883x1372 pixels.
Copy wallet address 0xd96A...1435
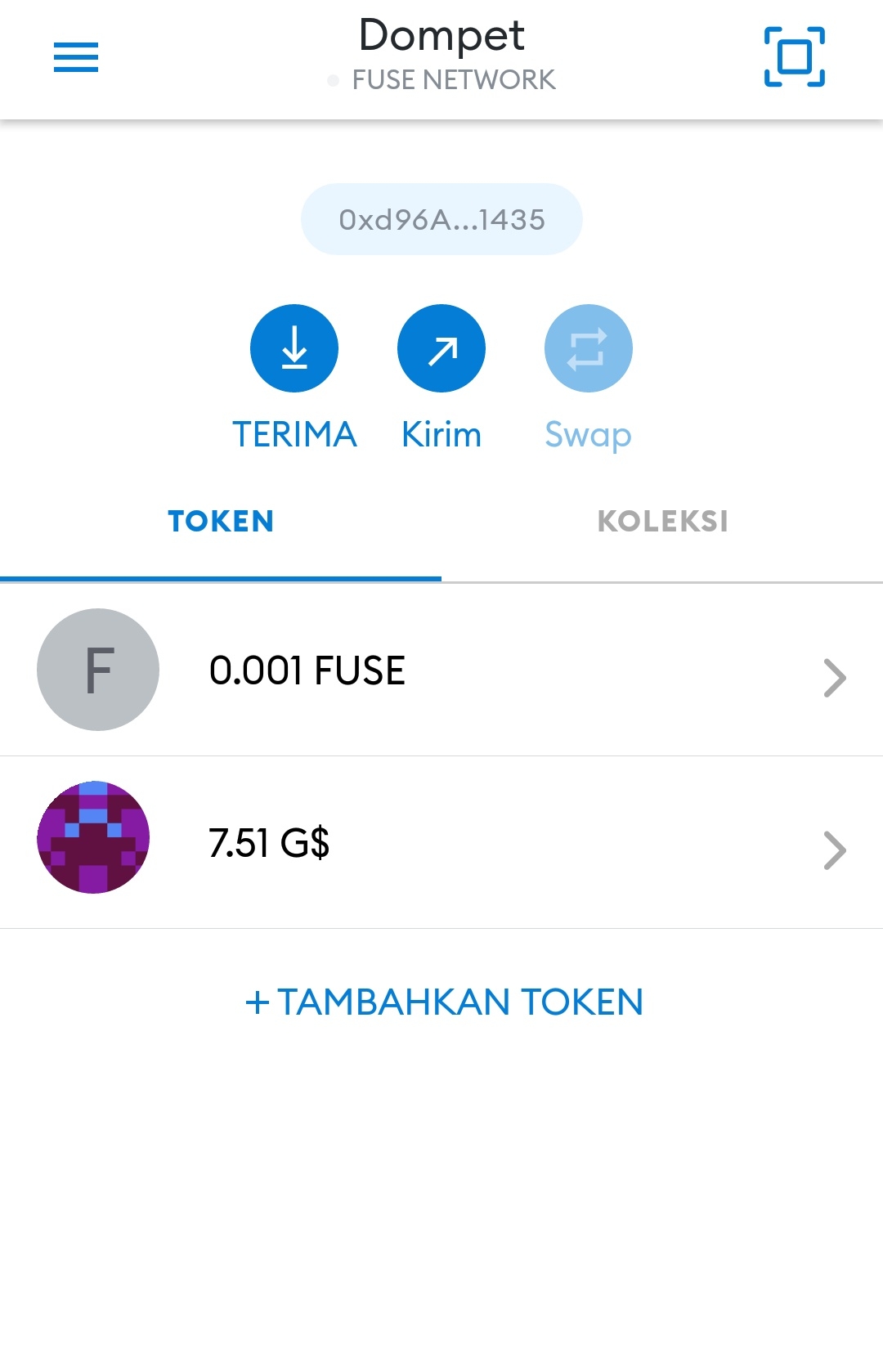(441, 219)
